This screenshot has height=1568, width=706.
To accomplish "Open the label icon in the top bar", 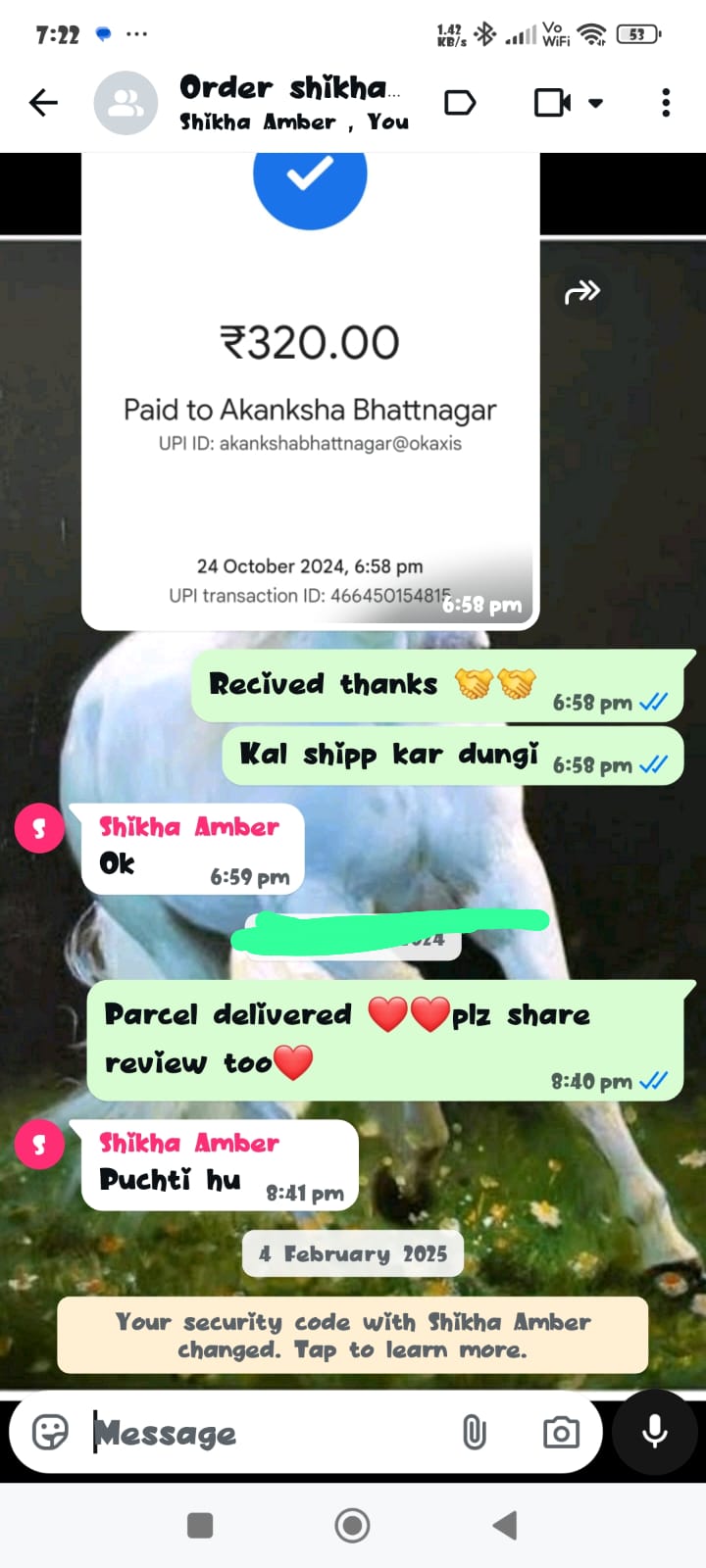I will (460, 103).
